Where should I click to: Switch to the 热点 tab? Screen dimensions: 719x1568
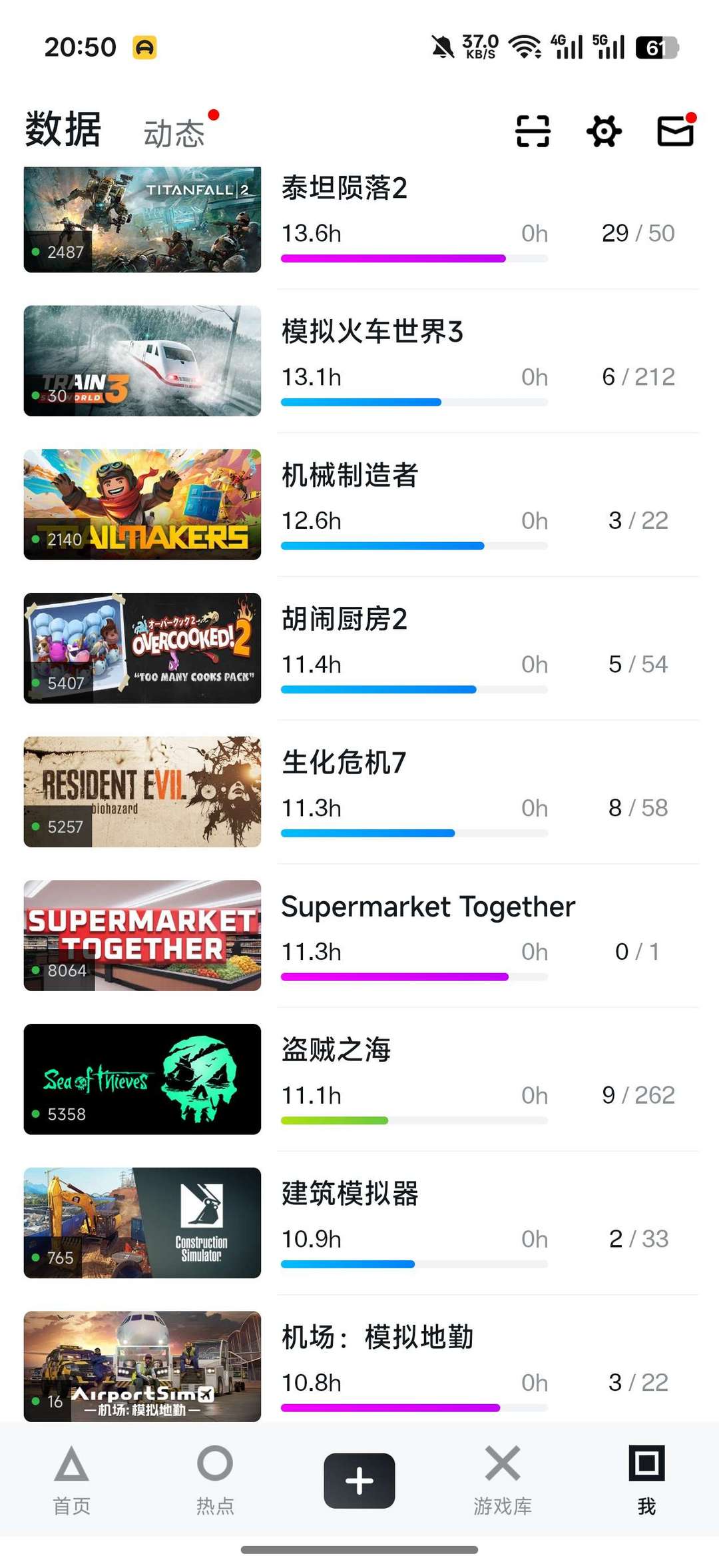tap(215, 1480)
